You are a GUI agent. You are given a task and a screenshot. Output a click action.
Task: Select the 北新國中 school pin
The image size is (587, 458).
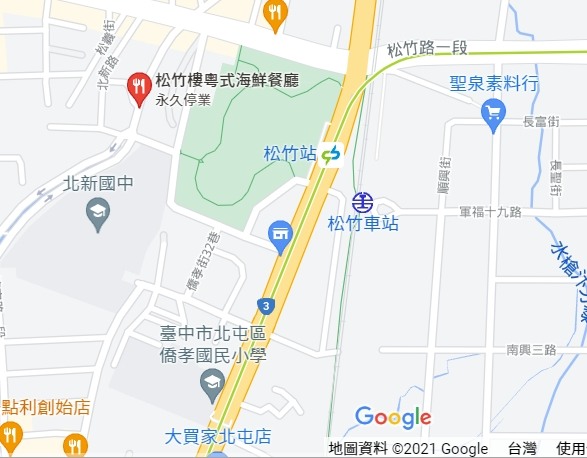click(x=98, y=215)
